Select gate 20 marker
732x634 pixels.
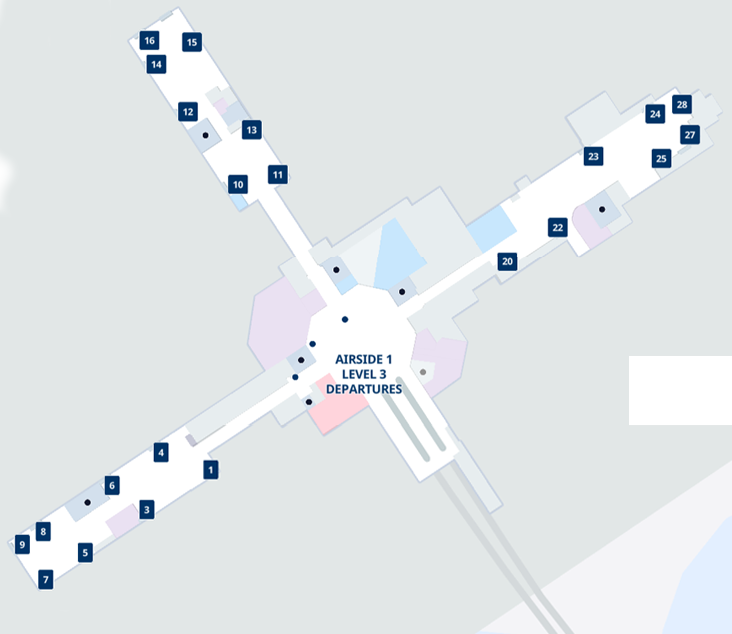[x=508, y=262]
